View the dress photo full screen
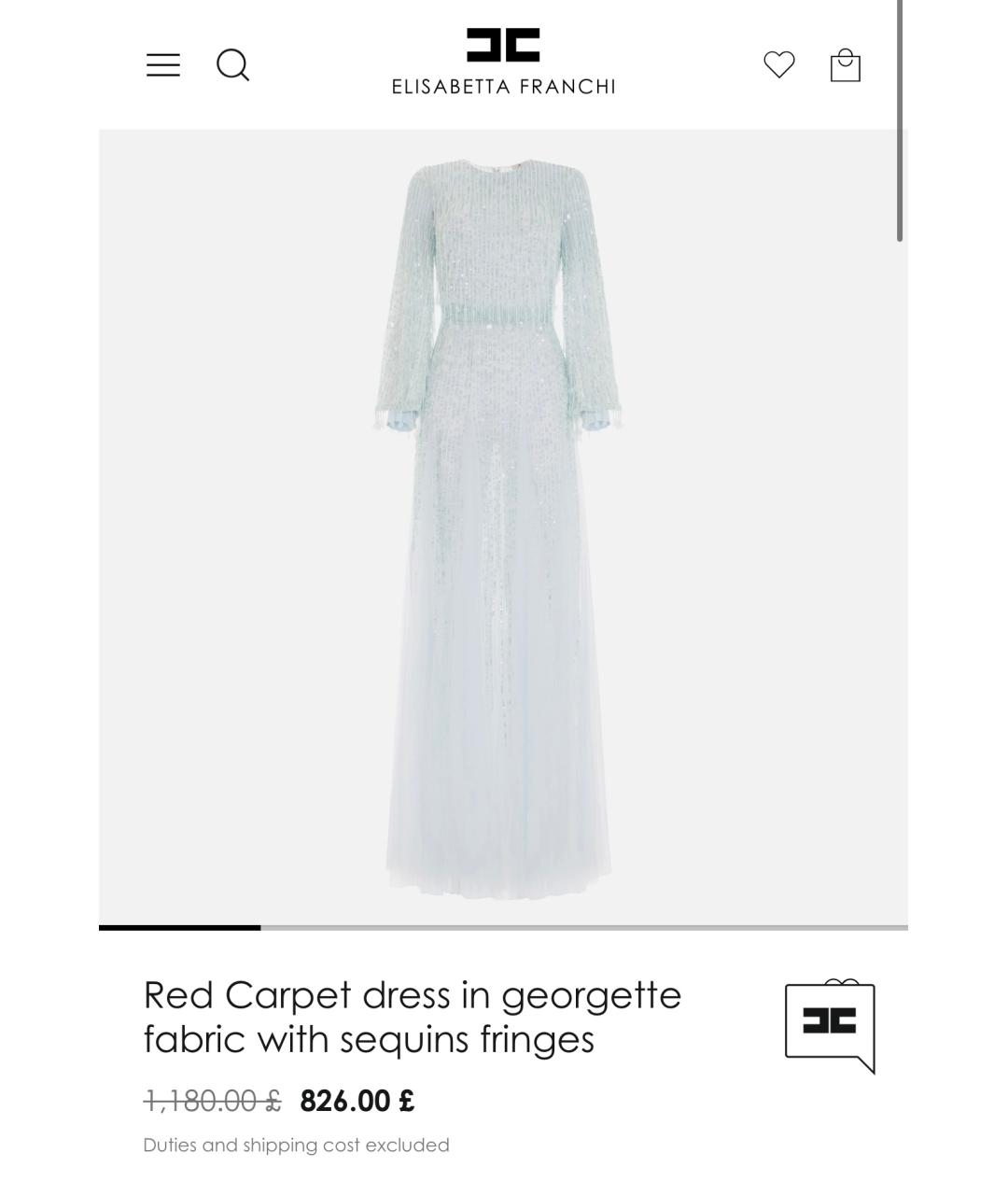Image resolution: width=1008 pixels, height=1195 pixels. pyautogui.click(x=502, y=527)
